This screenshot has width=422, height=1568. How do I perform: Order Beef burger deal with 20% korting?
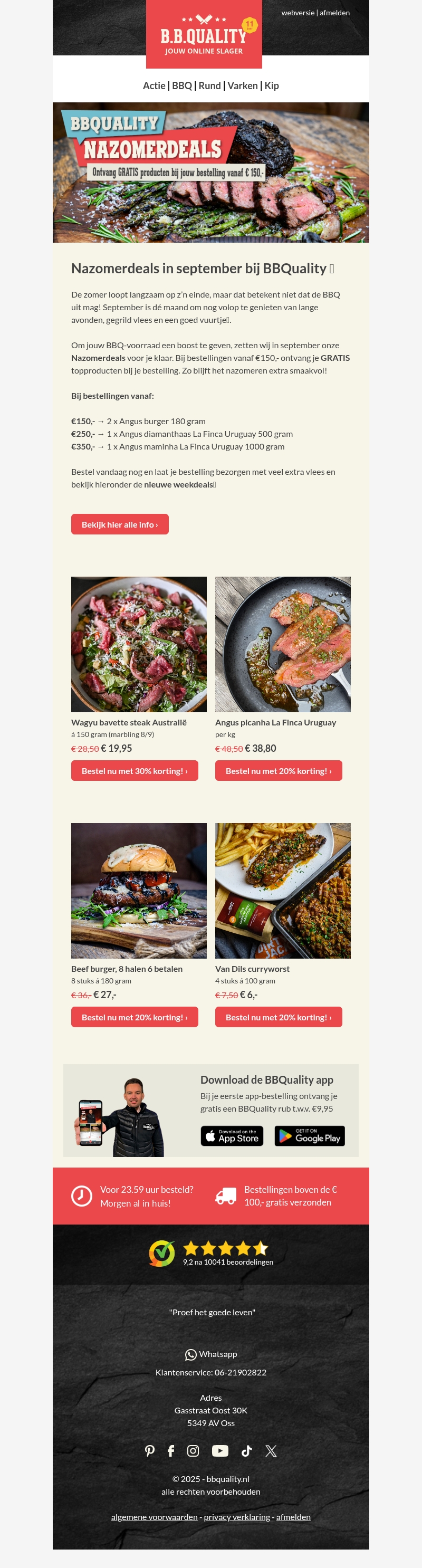135,1017
